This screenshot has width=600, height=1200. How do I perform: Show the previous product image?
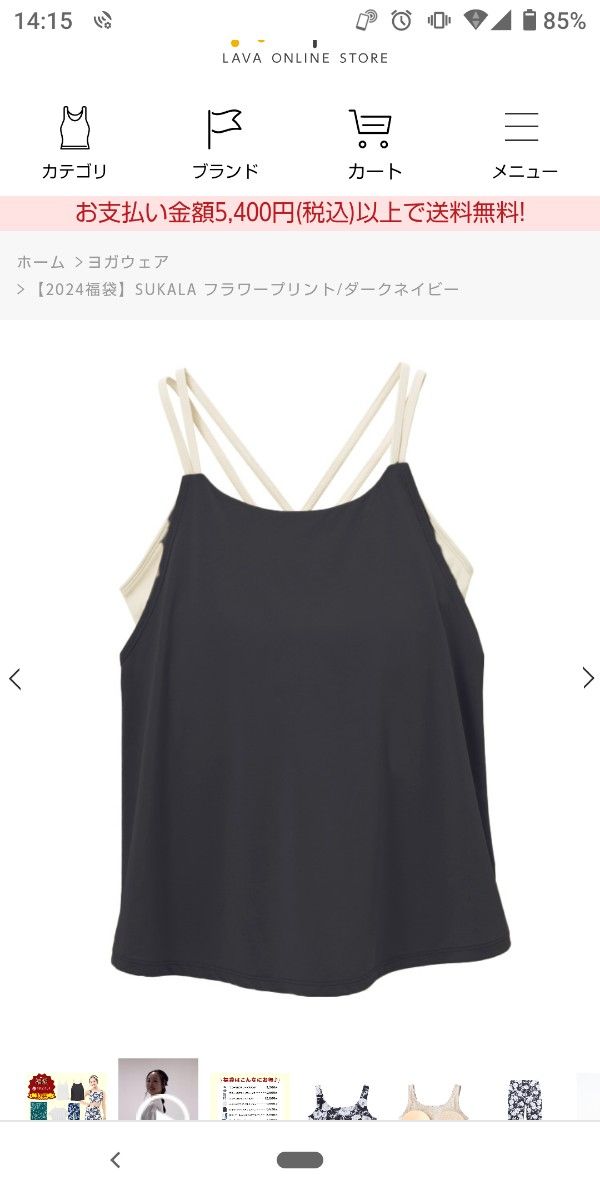click(15, 678)
